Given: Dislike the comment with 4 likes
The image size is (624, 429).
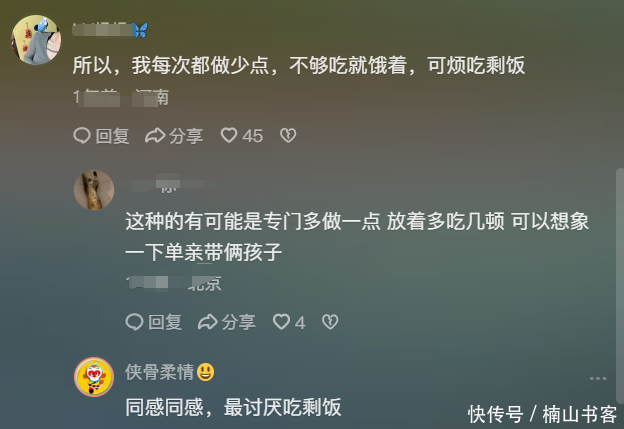Looking at the screenshot, I should point(330,322).
